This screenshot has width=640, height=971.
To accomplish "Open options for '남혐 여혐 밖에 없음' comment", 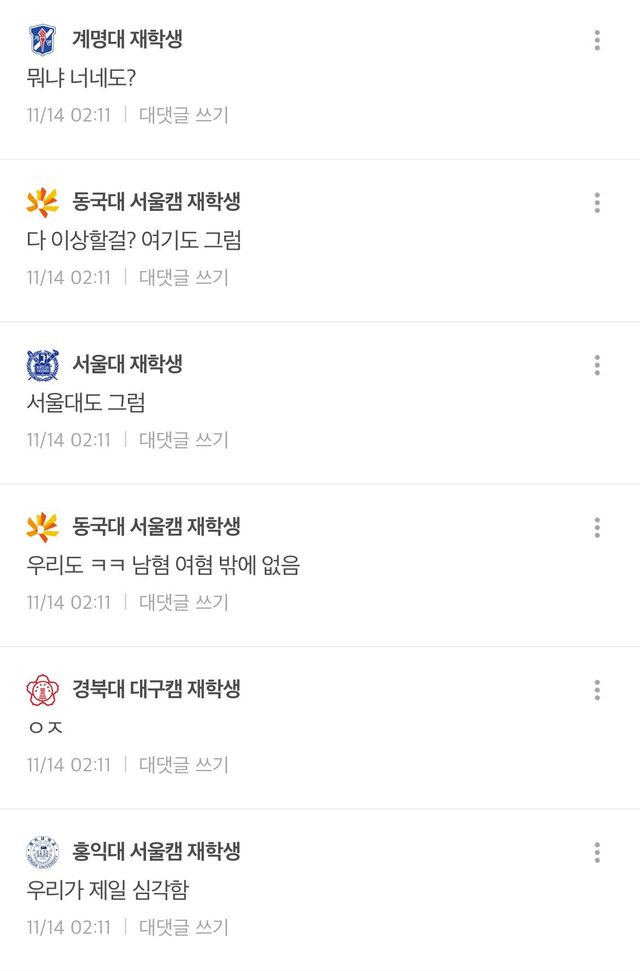I will [597, 528].
